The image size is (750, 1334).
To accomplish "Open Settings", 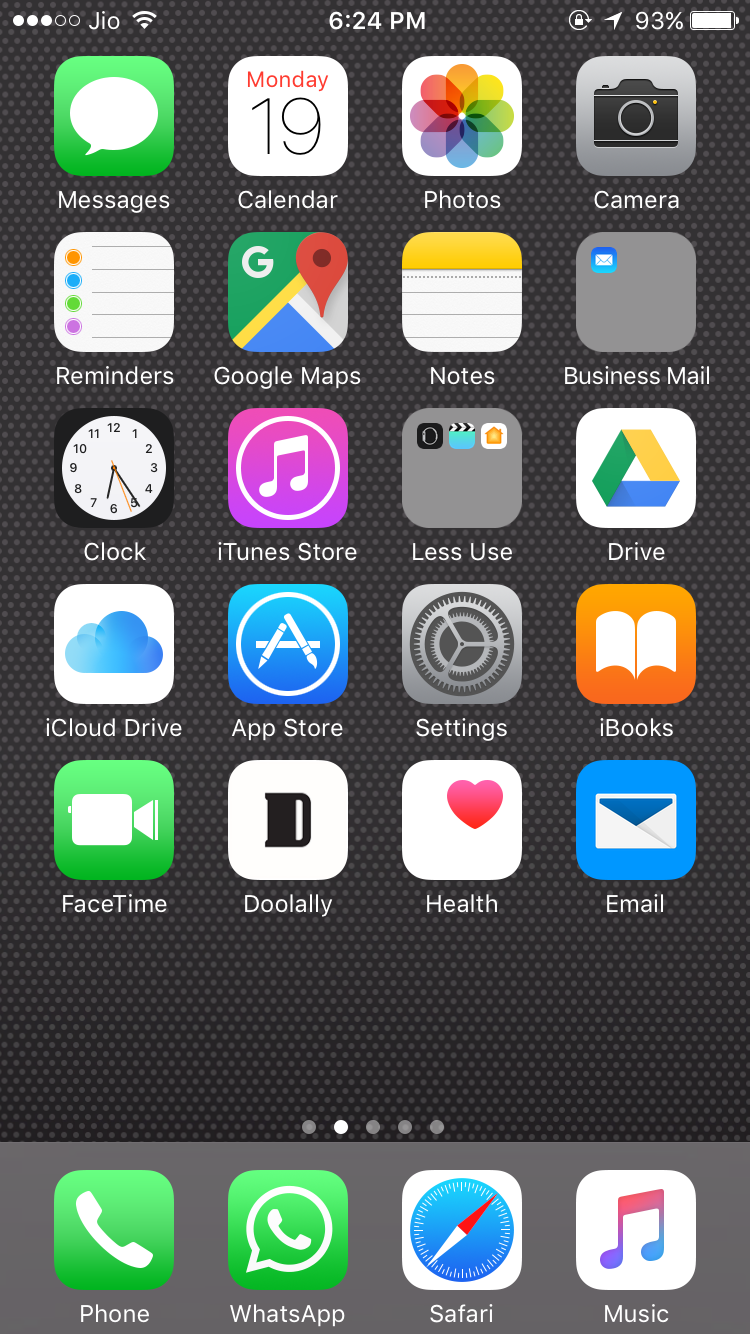I will [462, 644].
